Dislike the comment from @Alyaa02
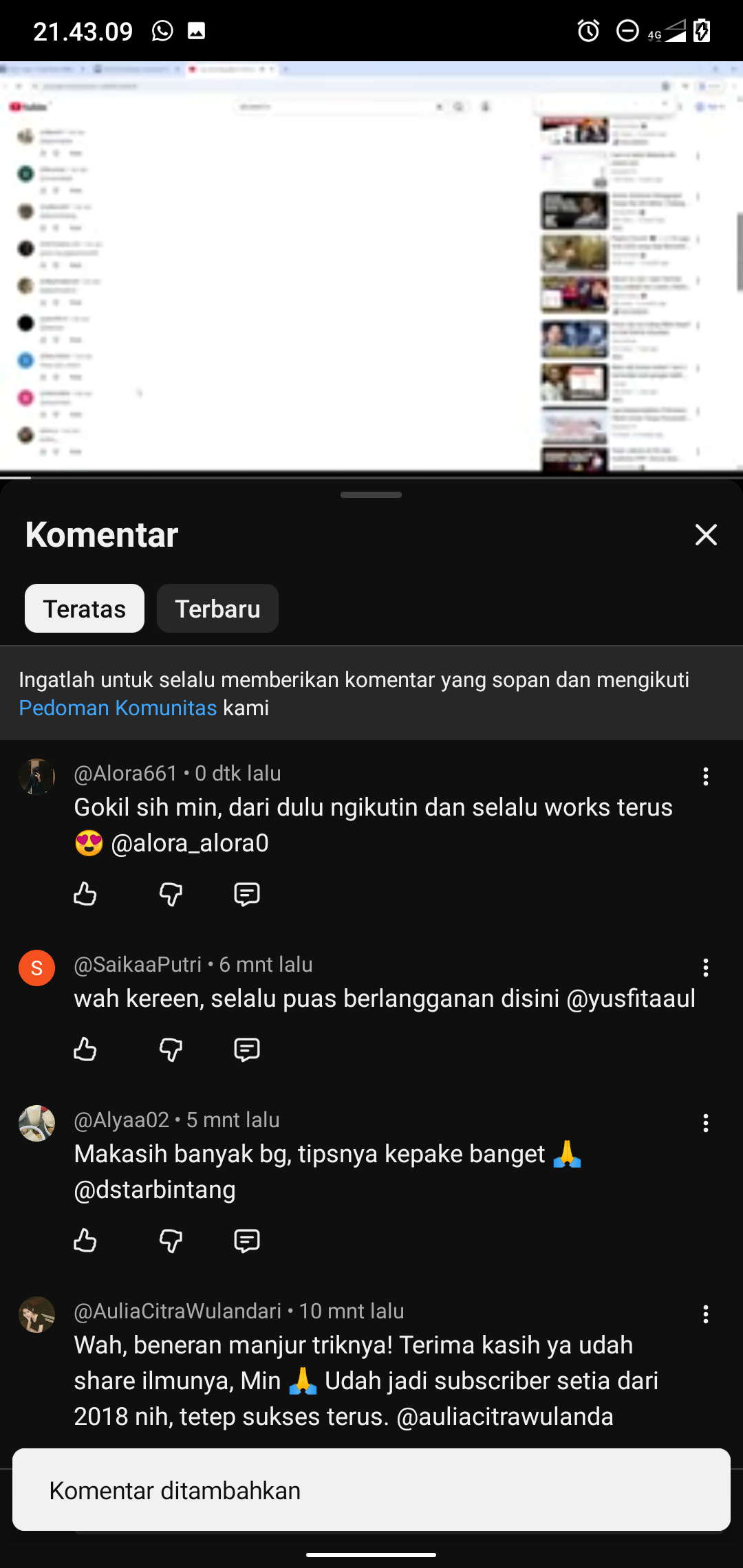Screen dimensions: 743x1568 pos(171,1241)
